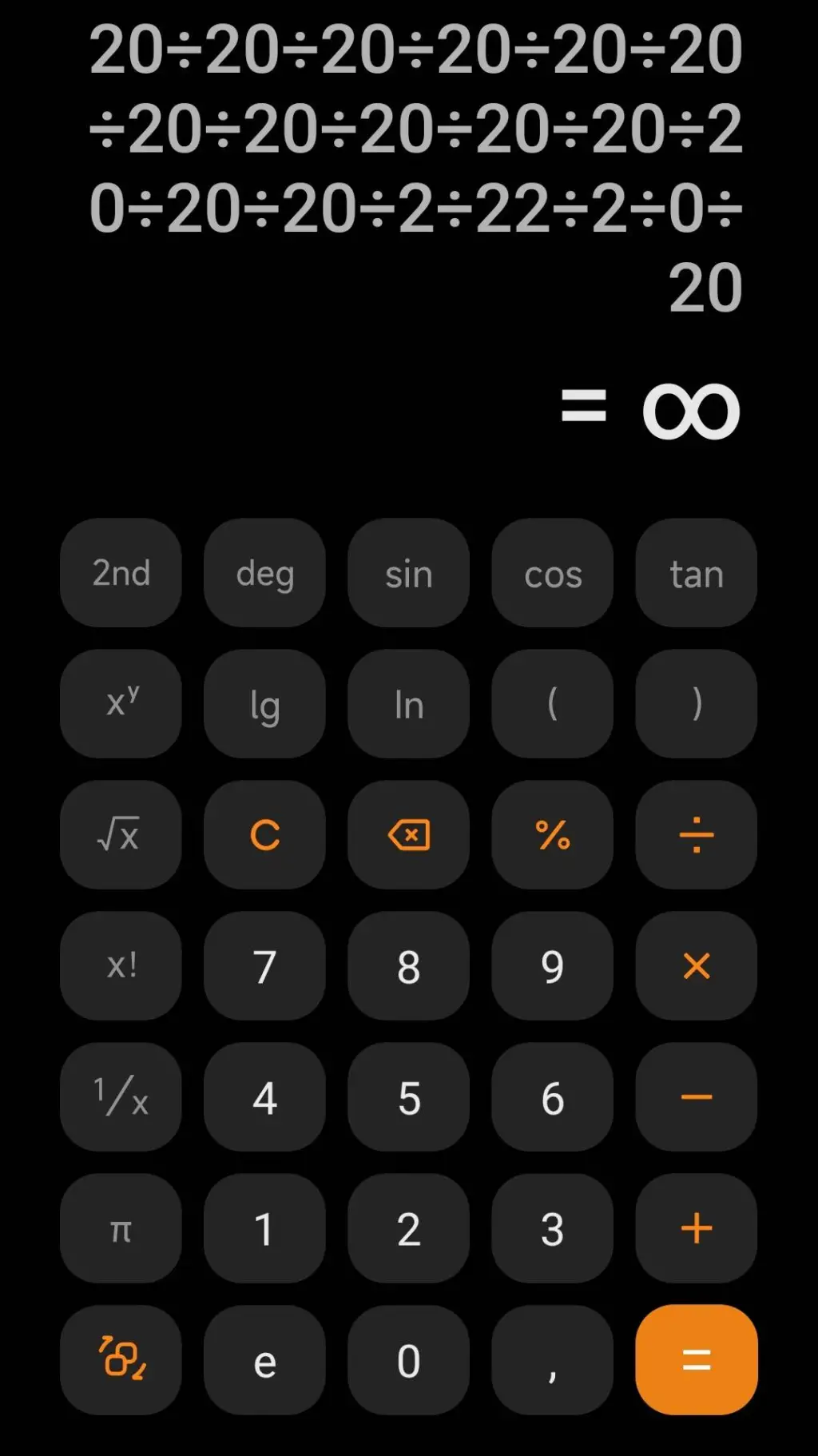The height and width of the screenshot is (1456, 818).
Task: Insert the constant pi
Action: [x=121, y=1228]
